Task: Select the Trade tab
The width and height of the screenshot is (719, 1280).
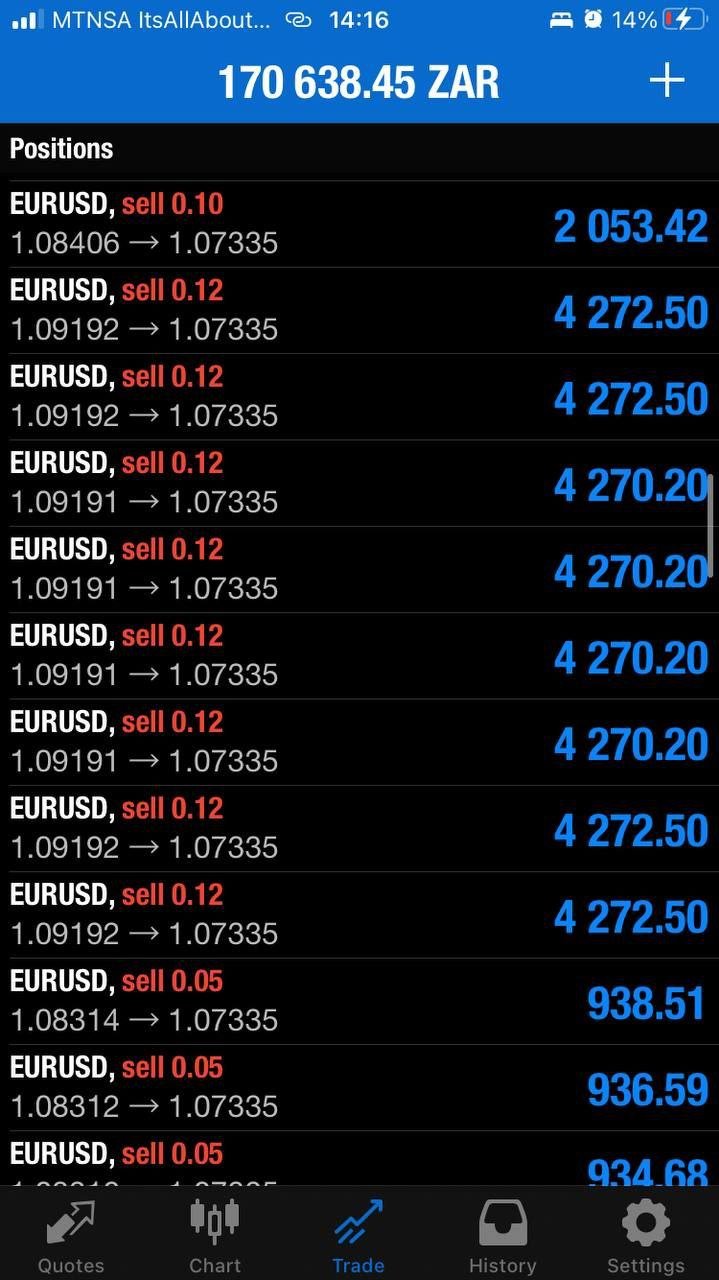Action: coord(358,1236)
